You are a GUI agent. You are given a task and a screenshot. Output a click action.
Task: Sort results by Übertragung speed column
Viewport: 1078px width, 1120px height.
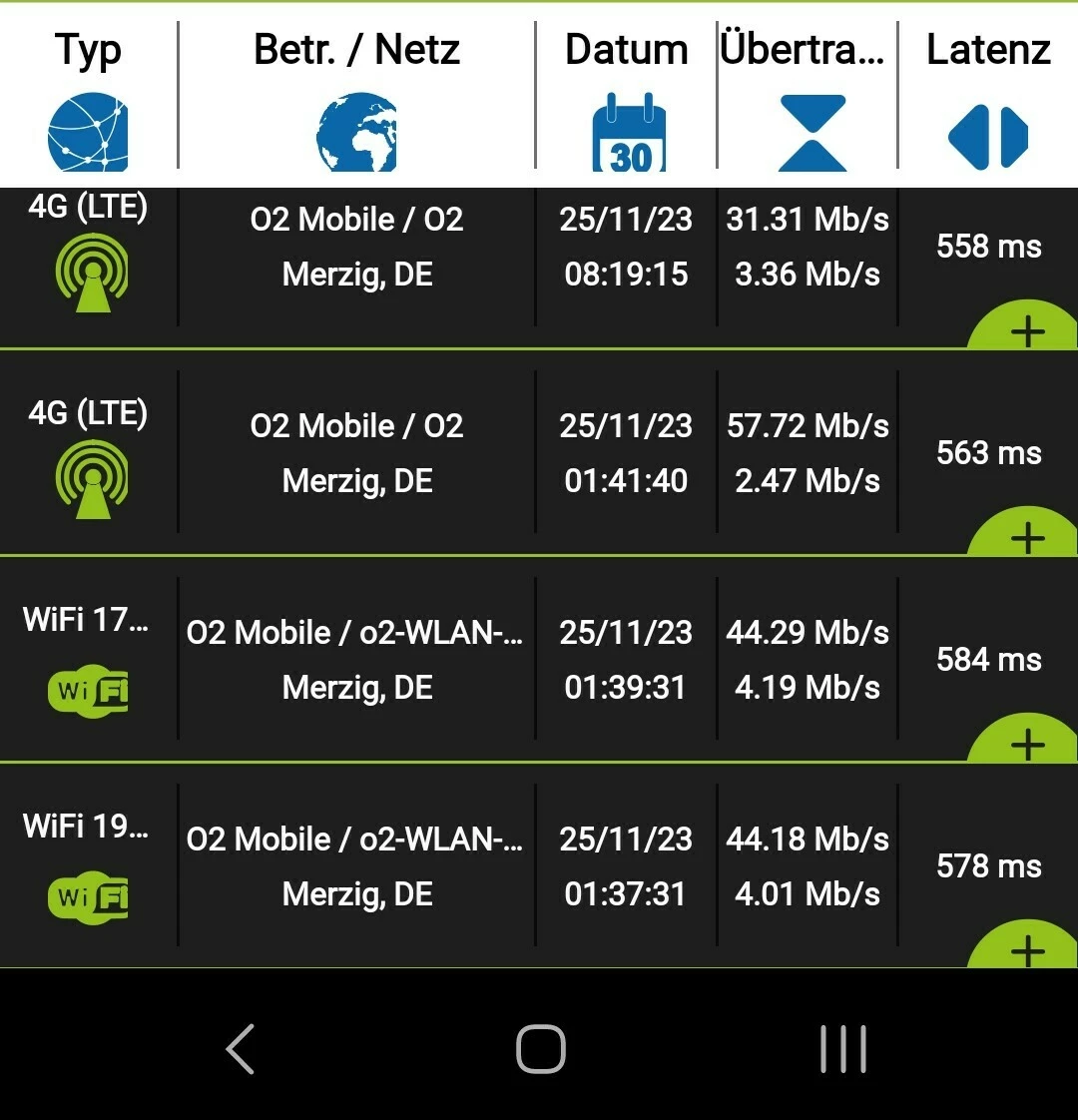point(807,95)
